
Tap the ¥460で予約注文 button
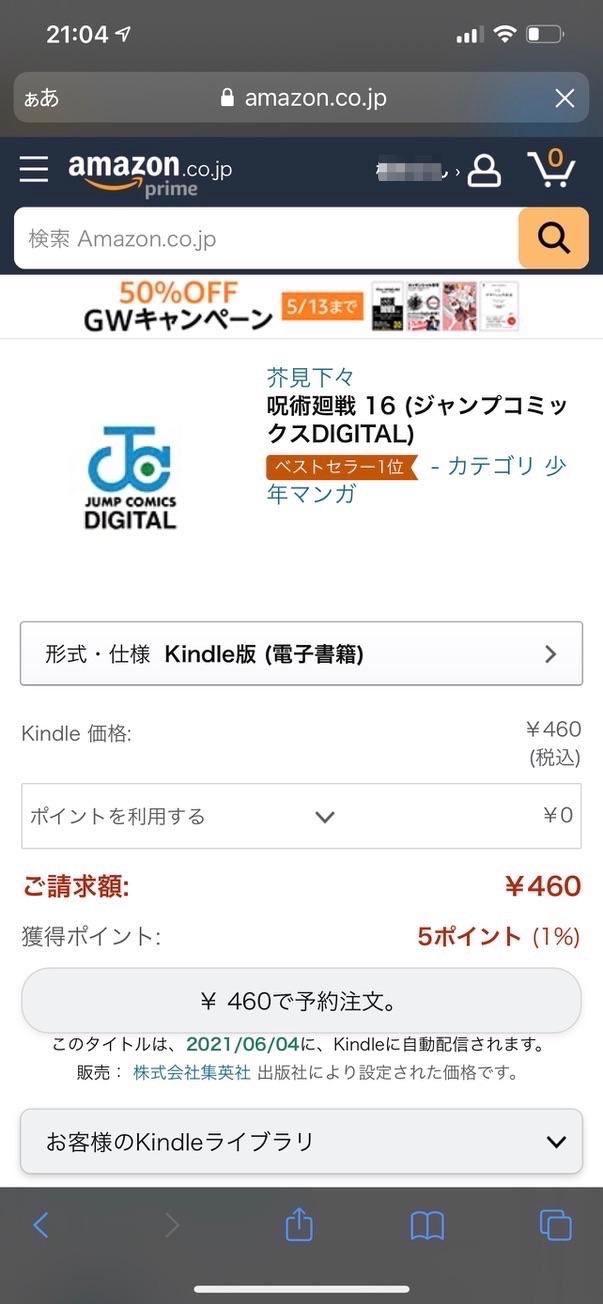point(301,1001)
